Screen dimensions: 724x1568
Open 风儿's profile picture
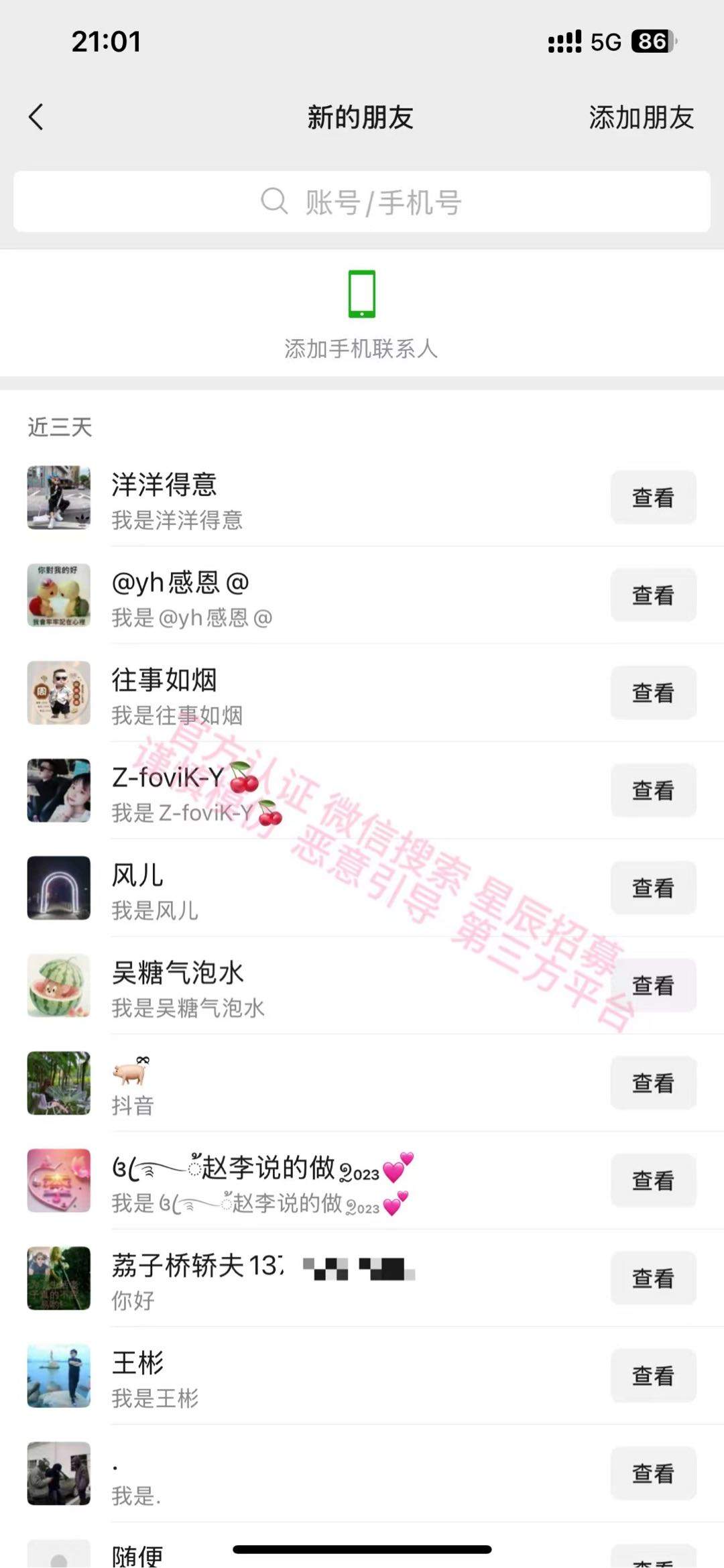(59, 888)
